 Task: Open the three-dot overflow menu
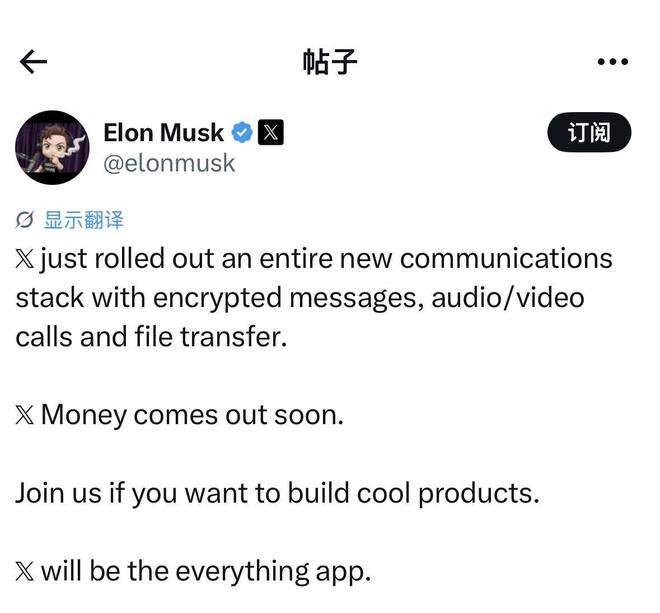612,62
